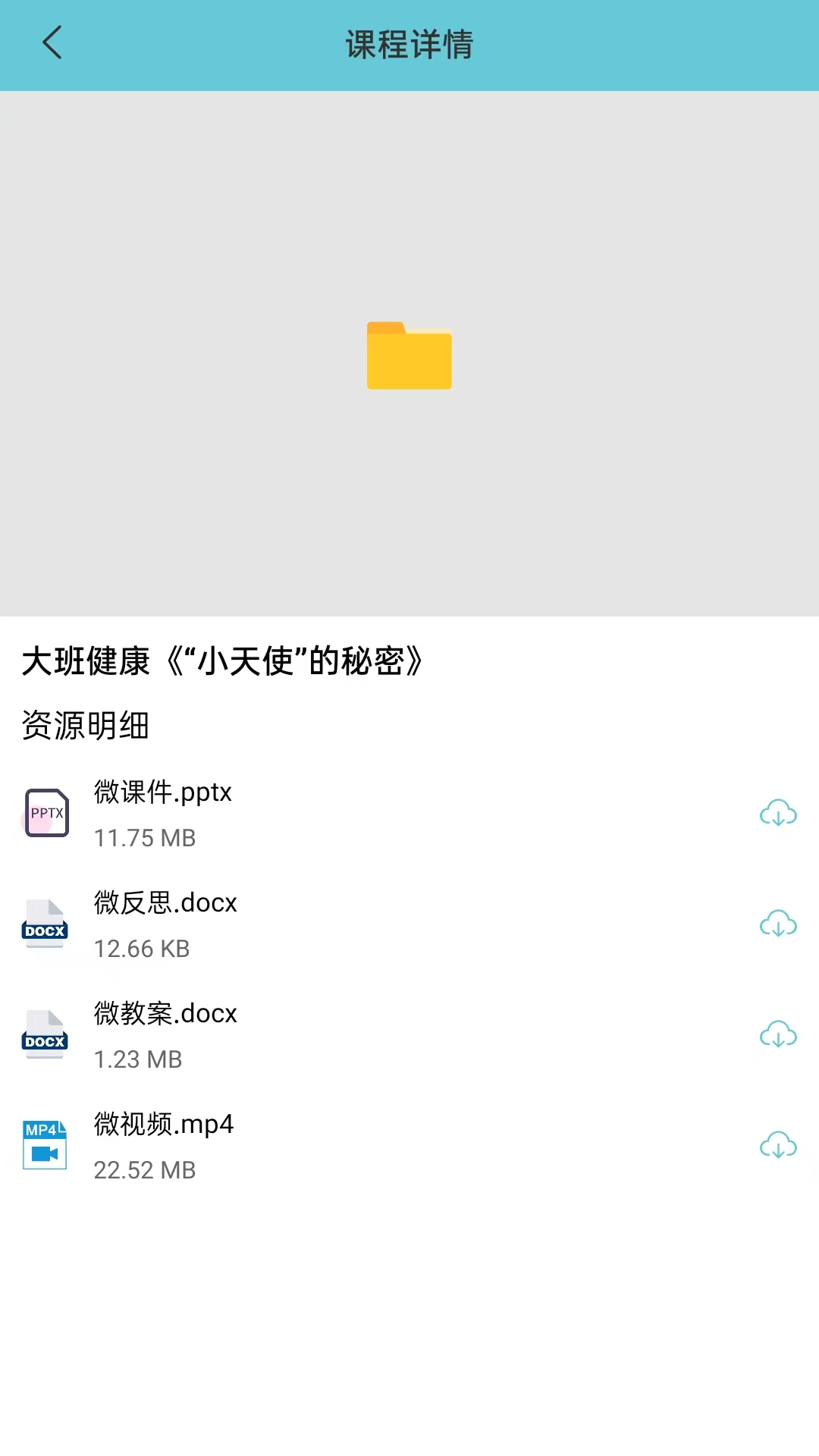This screenshot has width=819, height=1456.
Task: Open 微视频.mp4 by tapping its name
Action: [162, 1125]
